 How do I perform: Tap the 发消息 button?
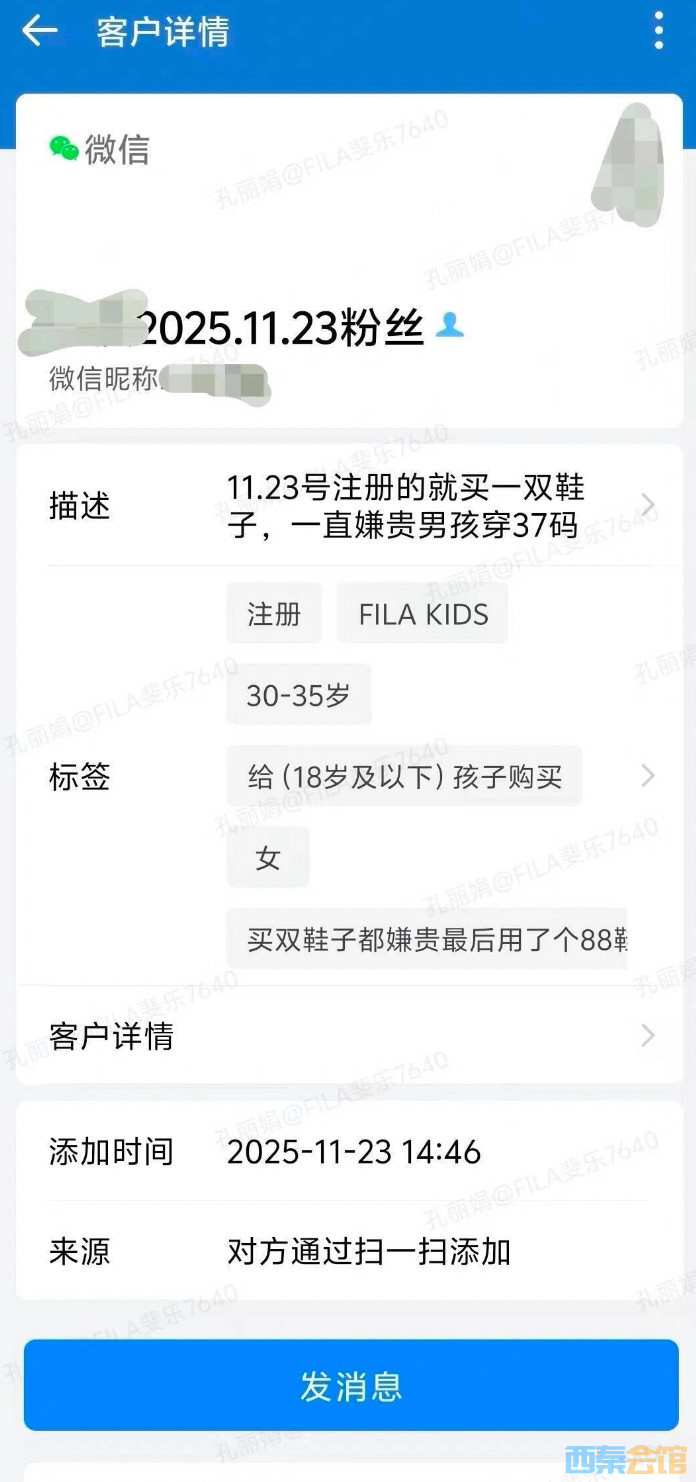tap(350, 1386)
